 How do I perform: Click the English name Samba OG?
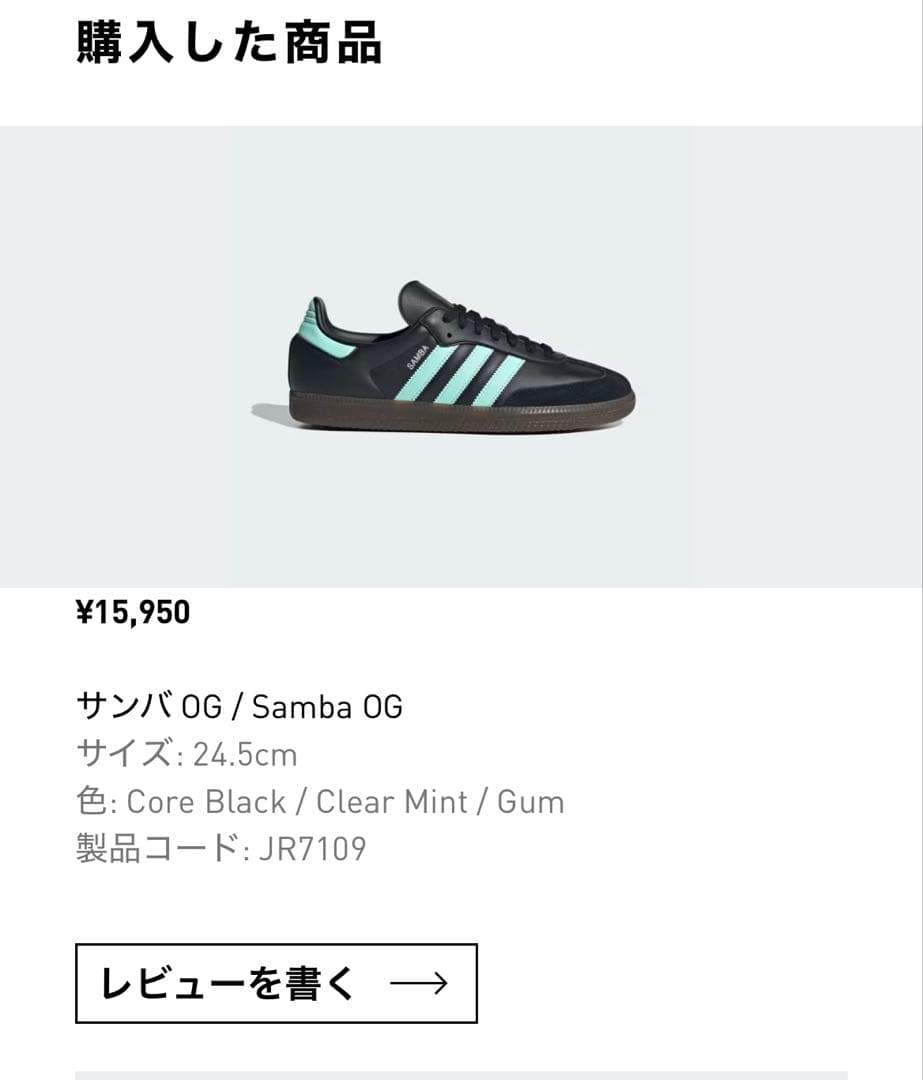pos(332,706)
